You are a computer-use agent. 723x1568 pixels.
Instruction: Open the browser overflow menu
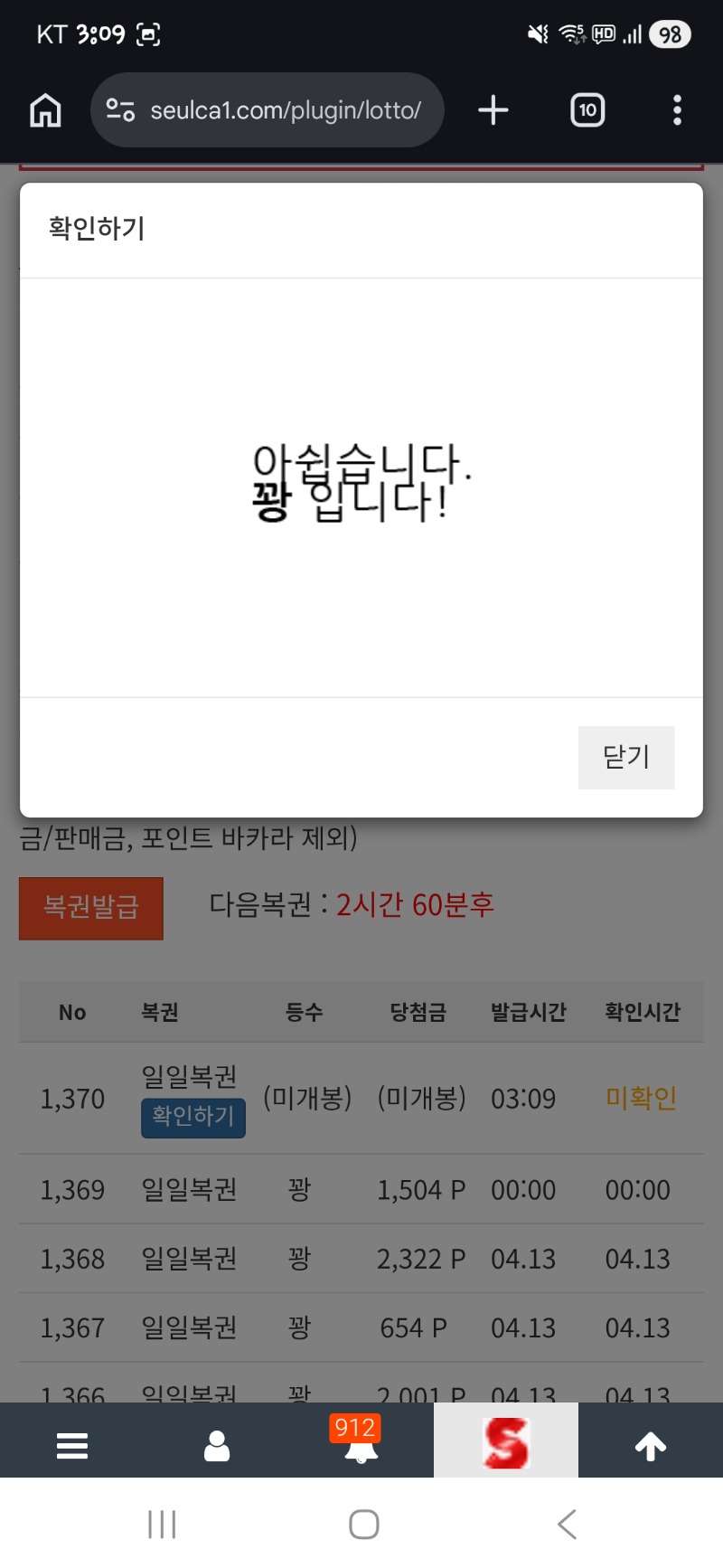pos(677,110)
